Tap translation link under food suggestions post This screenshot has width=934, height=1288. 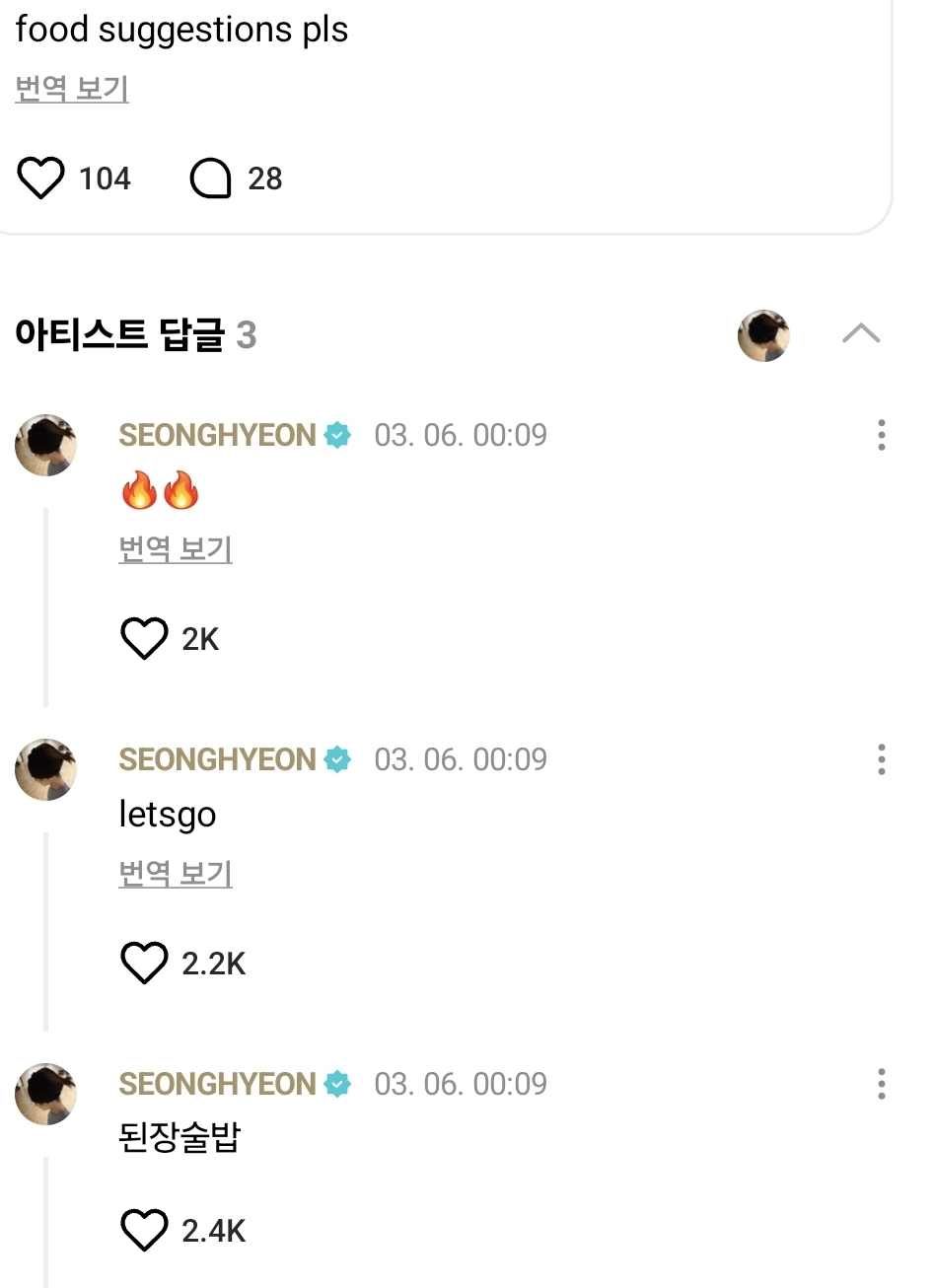(72, 89)
